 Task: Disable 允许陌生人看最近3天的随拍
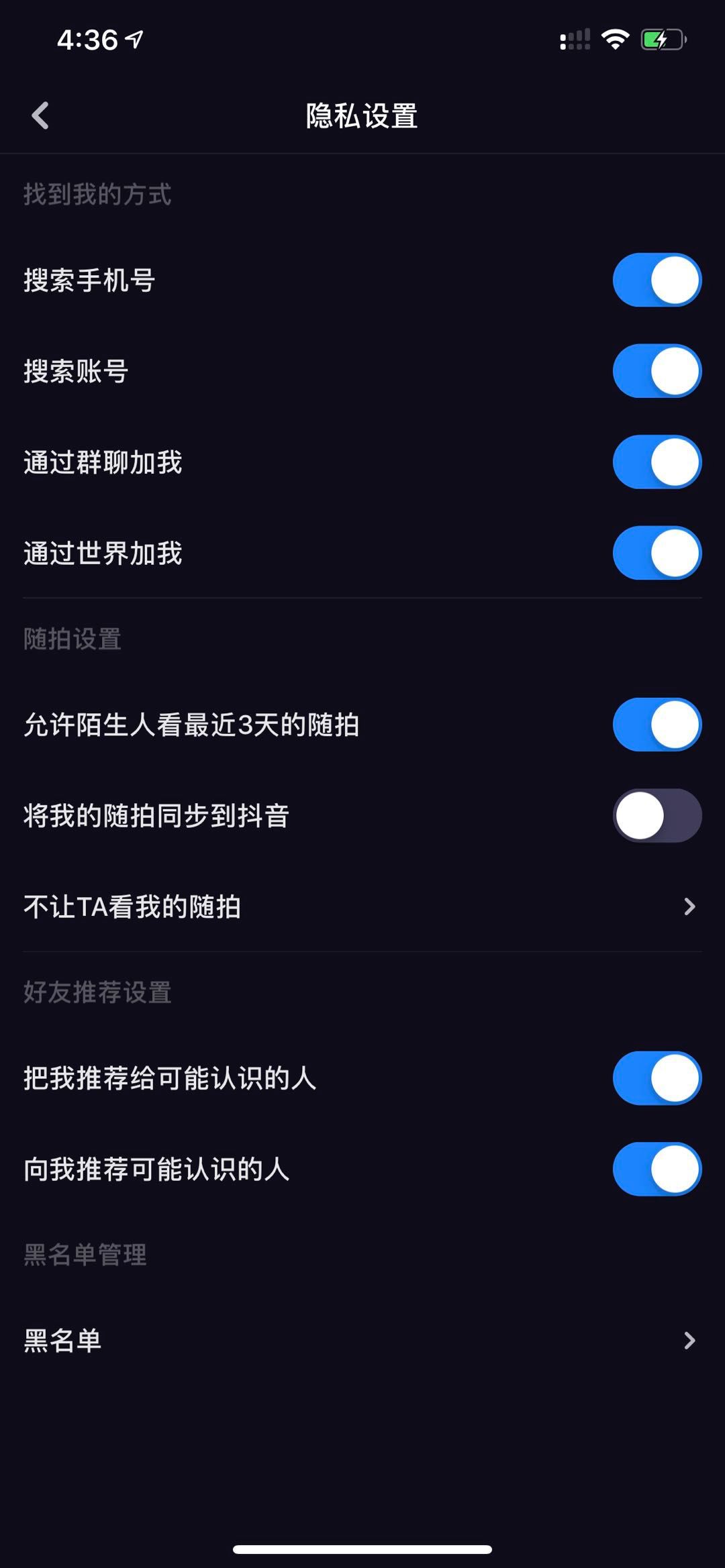click(x=657, y=725)
